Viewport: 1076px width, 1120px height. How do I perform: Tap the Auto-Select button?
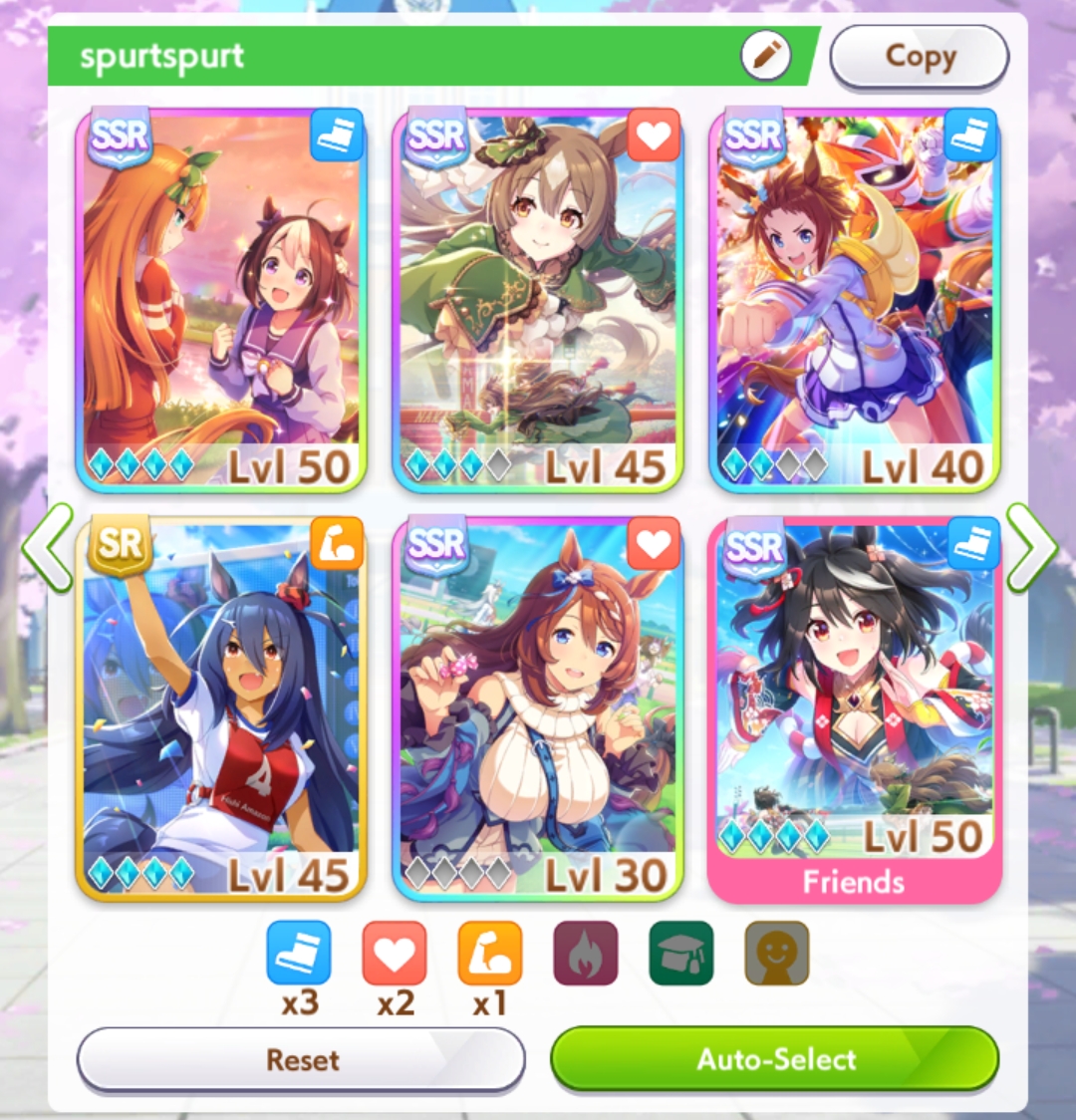[x=775, y=1058]
